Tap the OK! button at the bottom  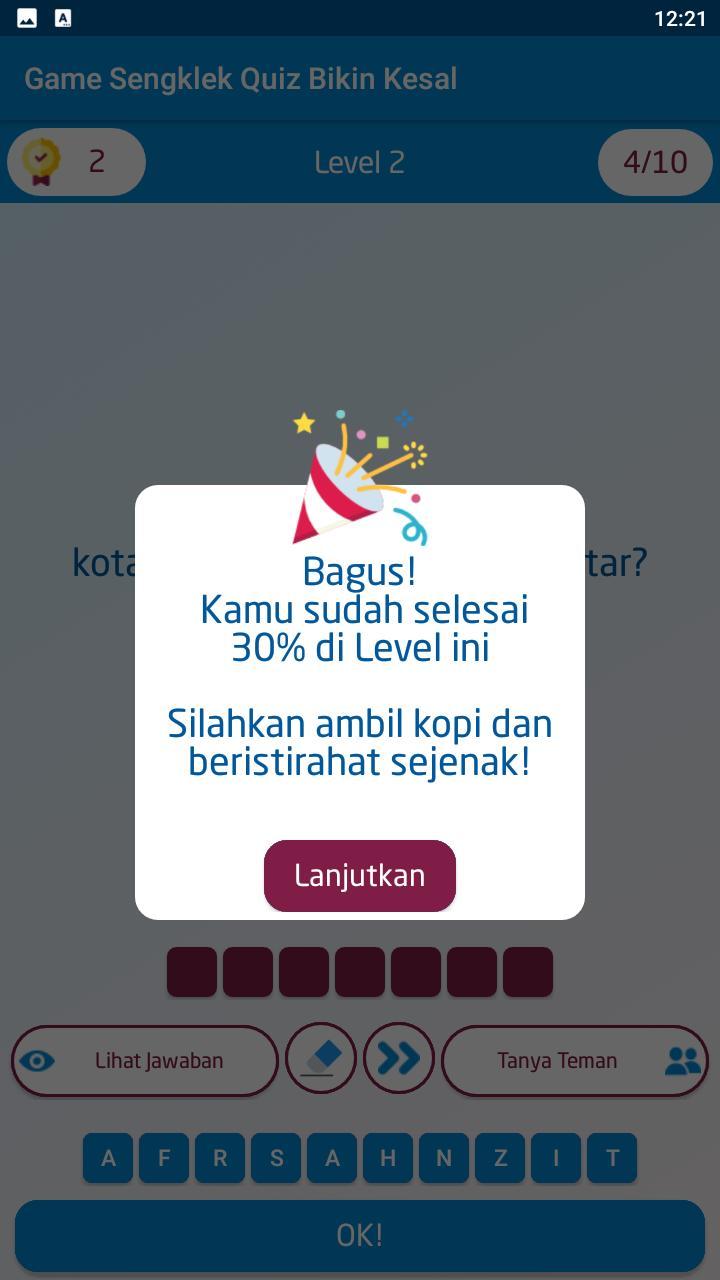[x=360, y=1236]
